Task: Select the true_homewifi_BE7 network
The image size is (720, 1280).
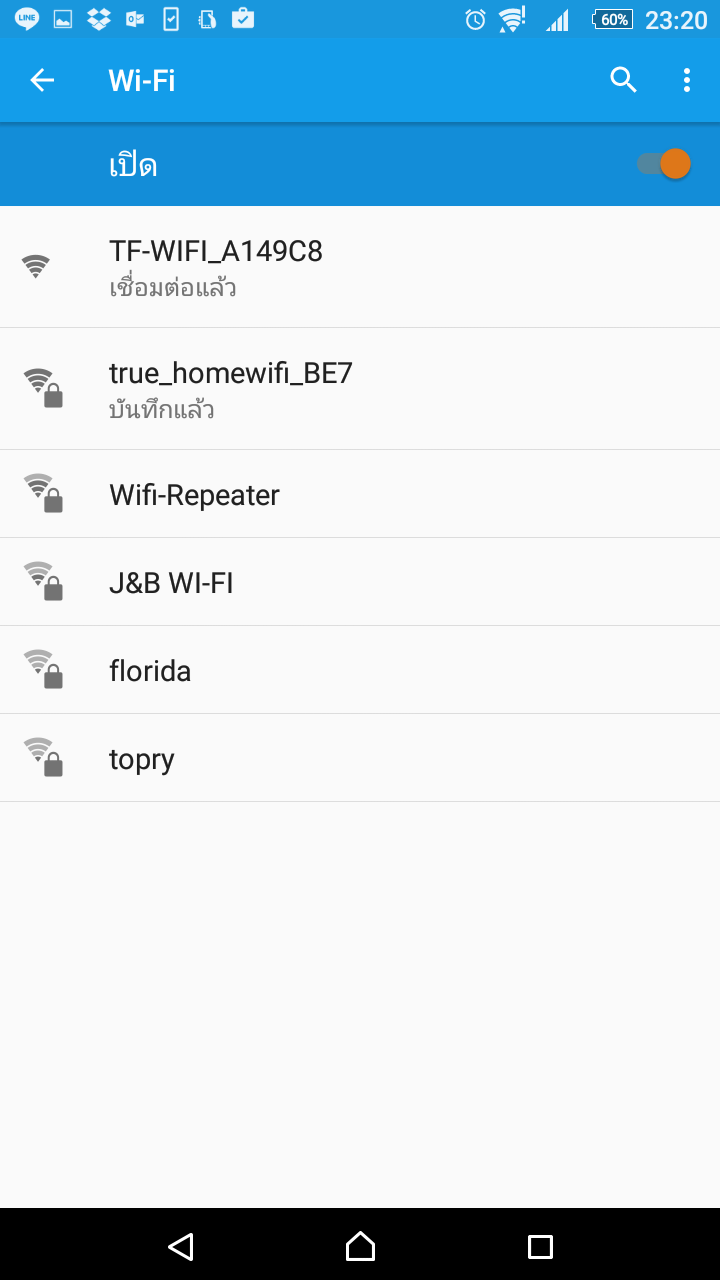Action: [360, 389]
